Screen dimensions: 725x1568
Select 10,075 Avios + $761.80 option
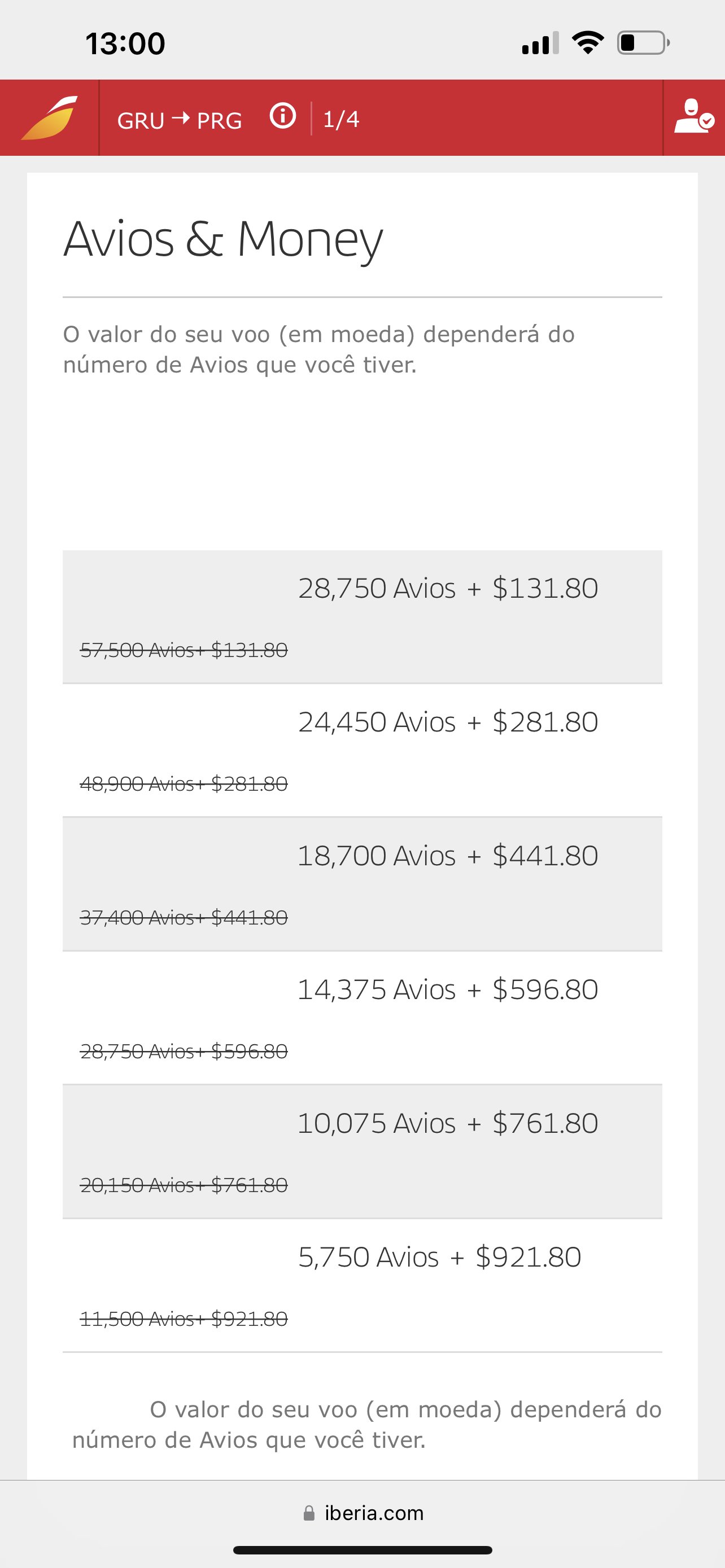[x=362, y=1151]
